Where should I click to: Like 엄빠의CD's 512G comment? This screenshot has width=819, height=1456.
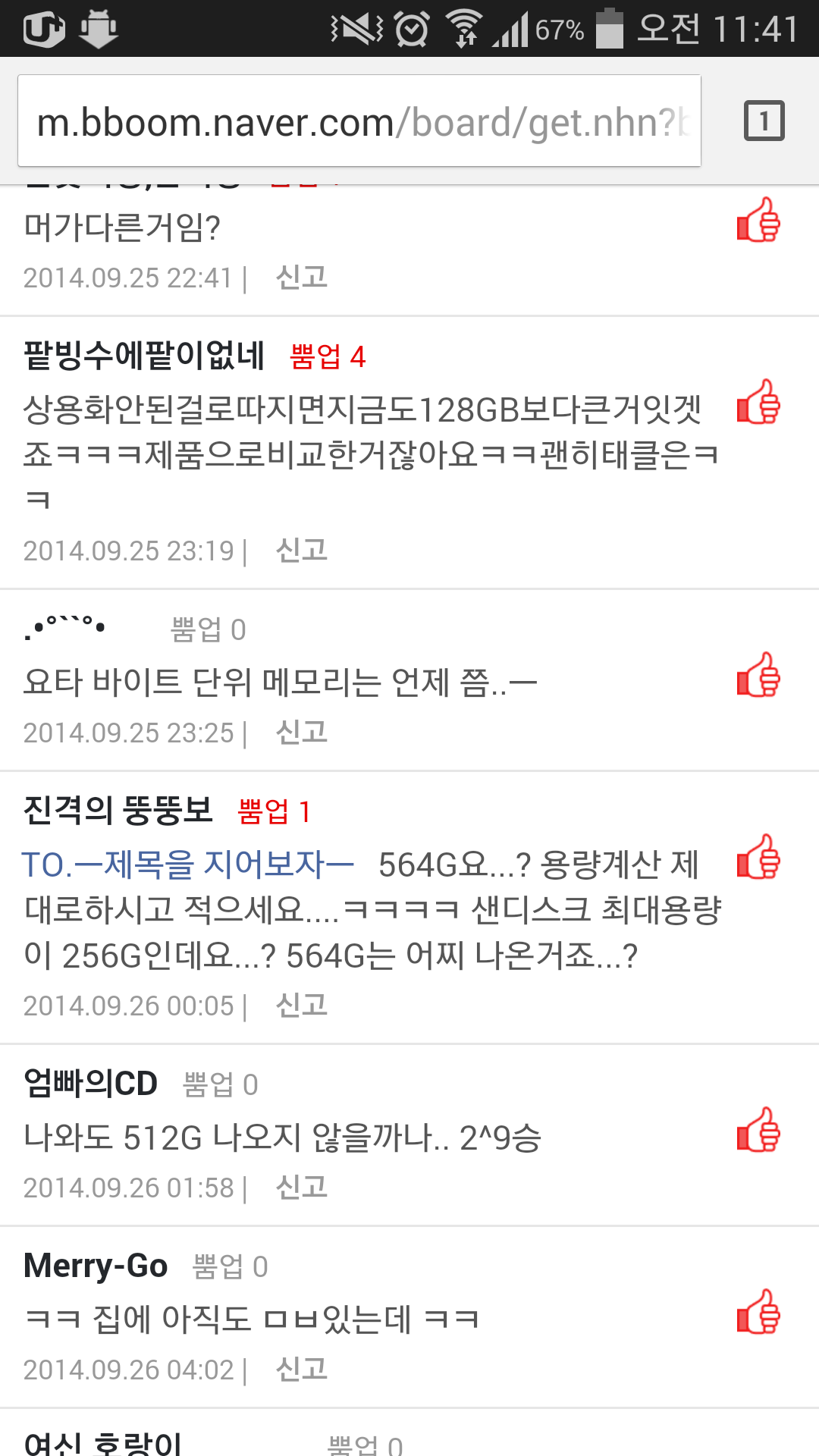758,1128
